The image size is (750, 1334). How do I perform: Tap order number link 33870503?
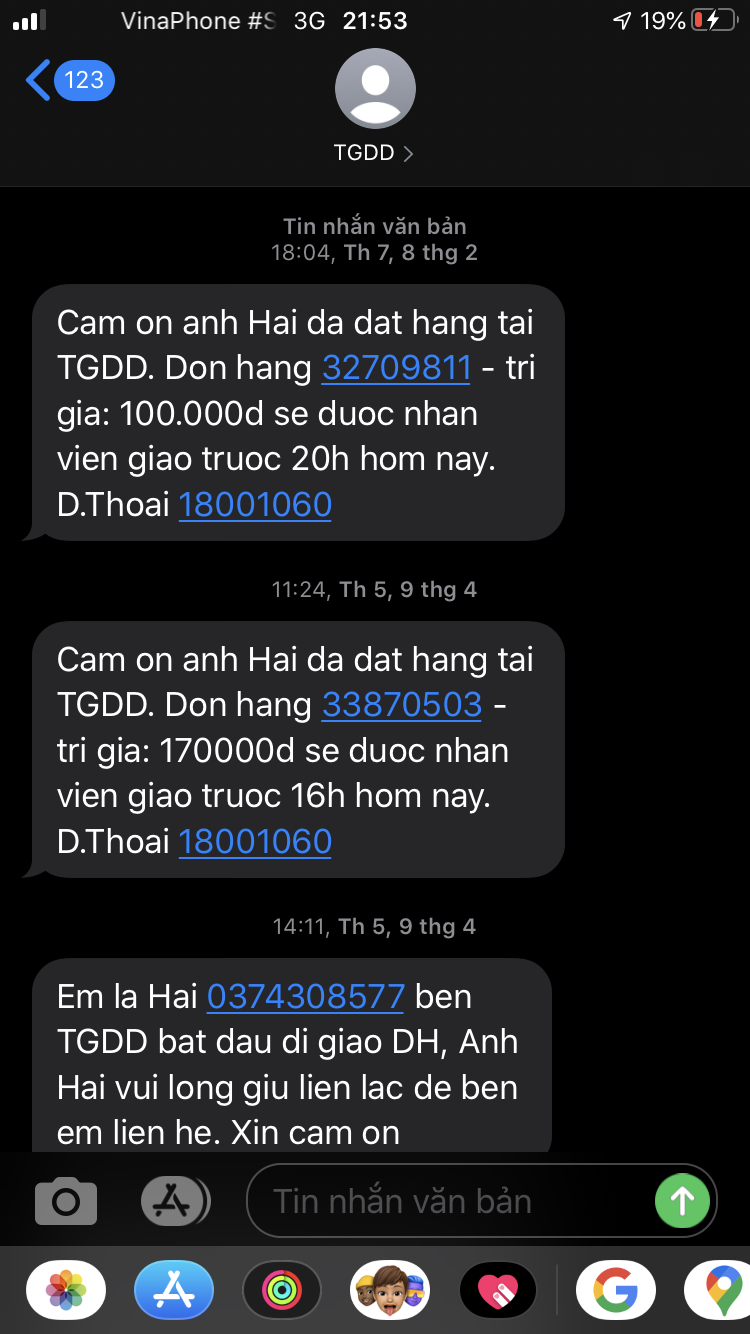pyautogui.click(x=401, y=705)
